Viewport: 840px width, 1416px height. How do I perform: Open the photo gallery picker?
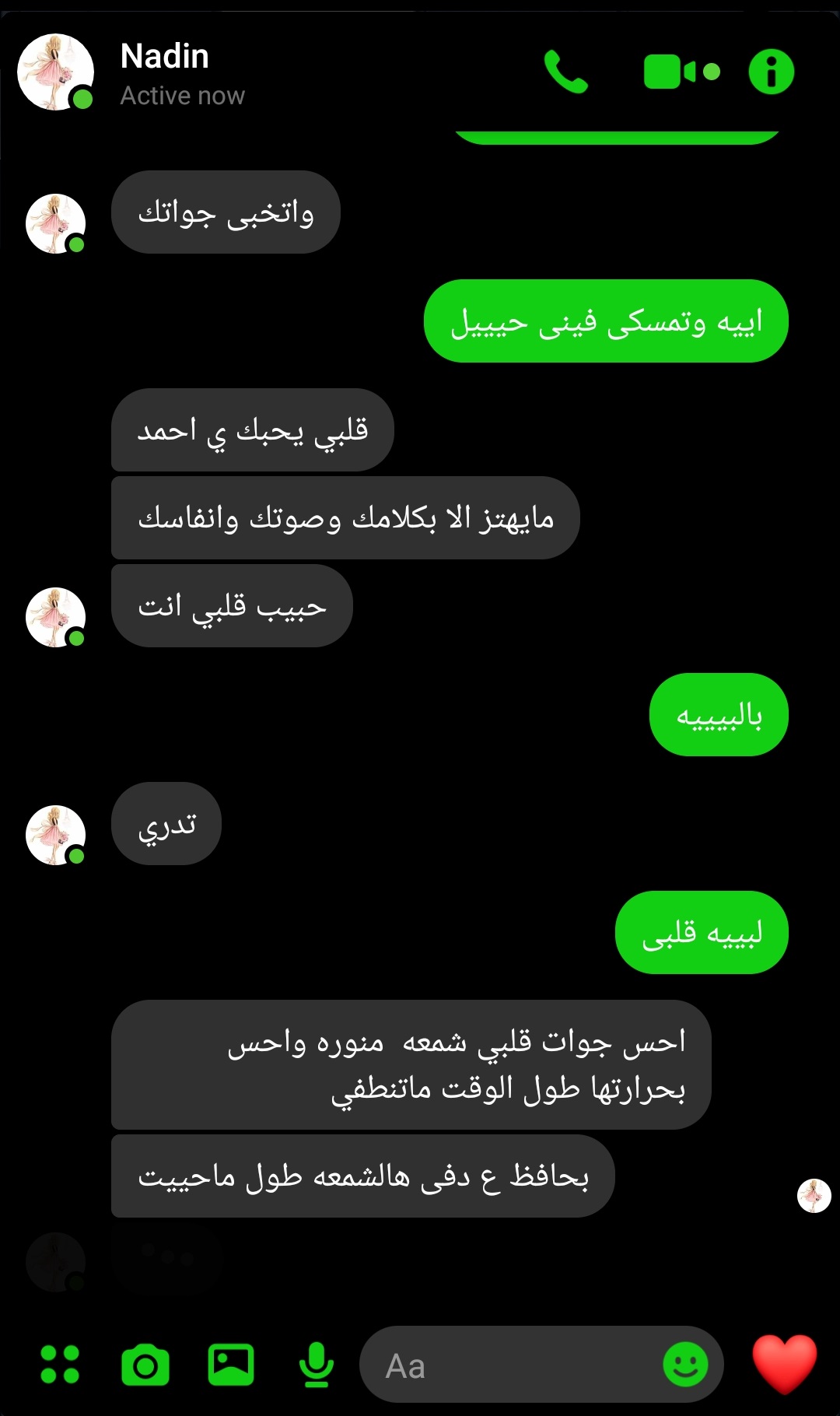coord(231,1365)
